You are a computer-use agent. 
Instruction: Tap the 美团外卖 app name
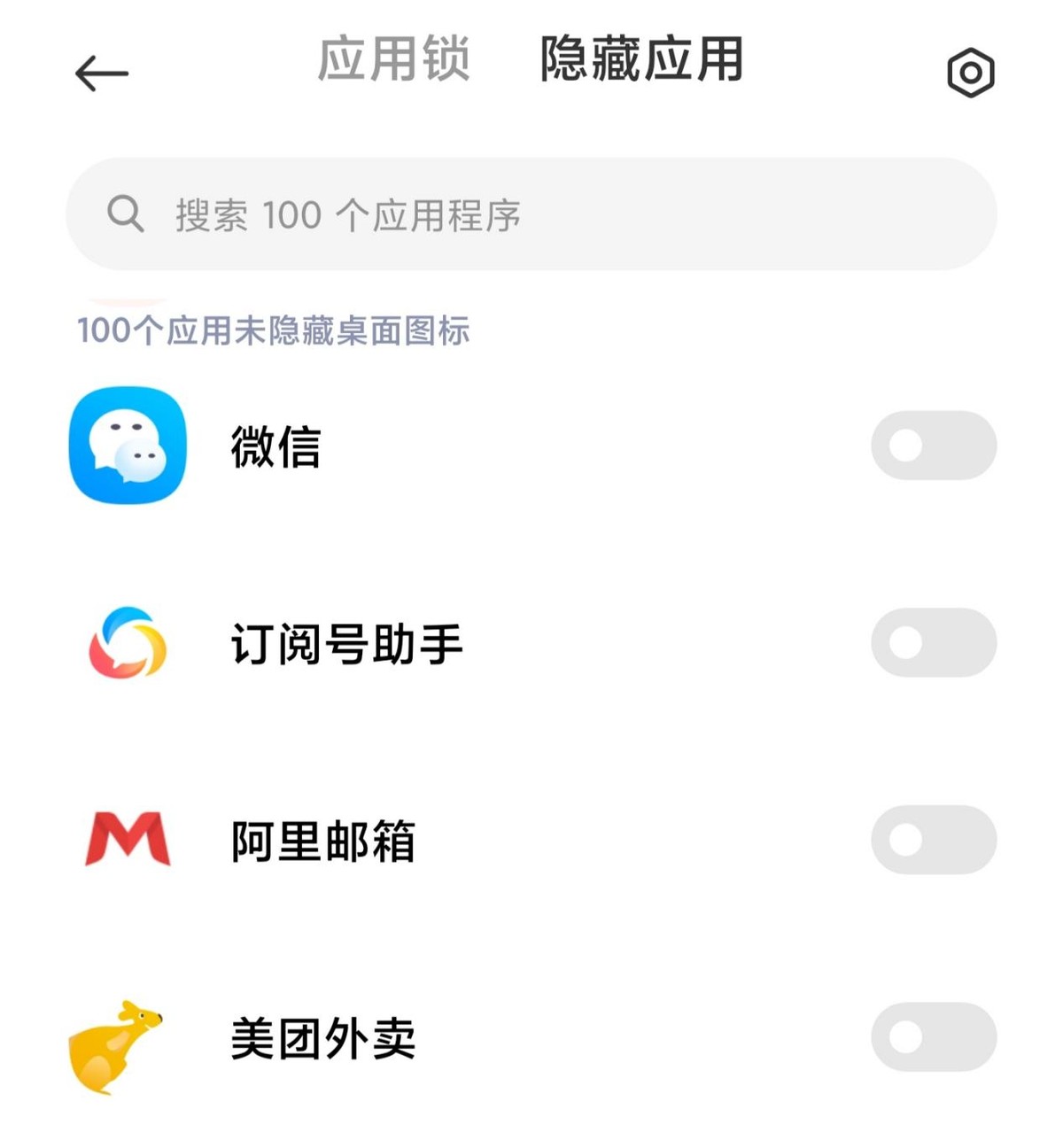[x=322, y=1037]
